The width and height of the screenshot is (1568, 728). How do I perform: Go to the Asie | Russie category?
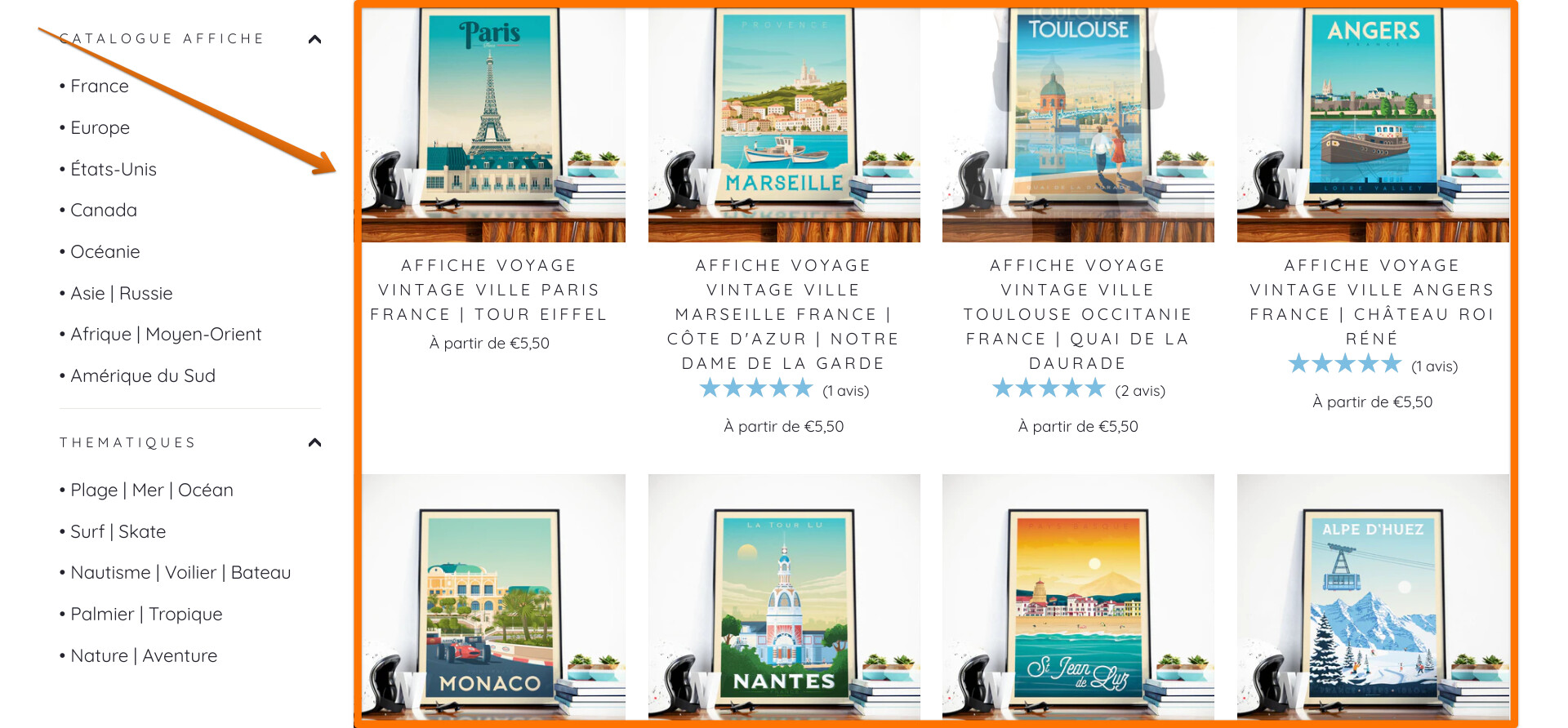point(121,294)
